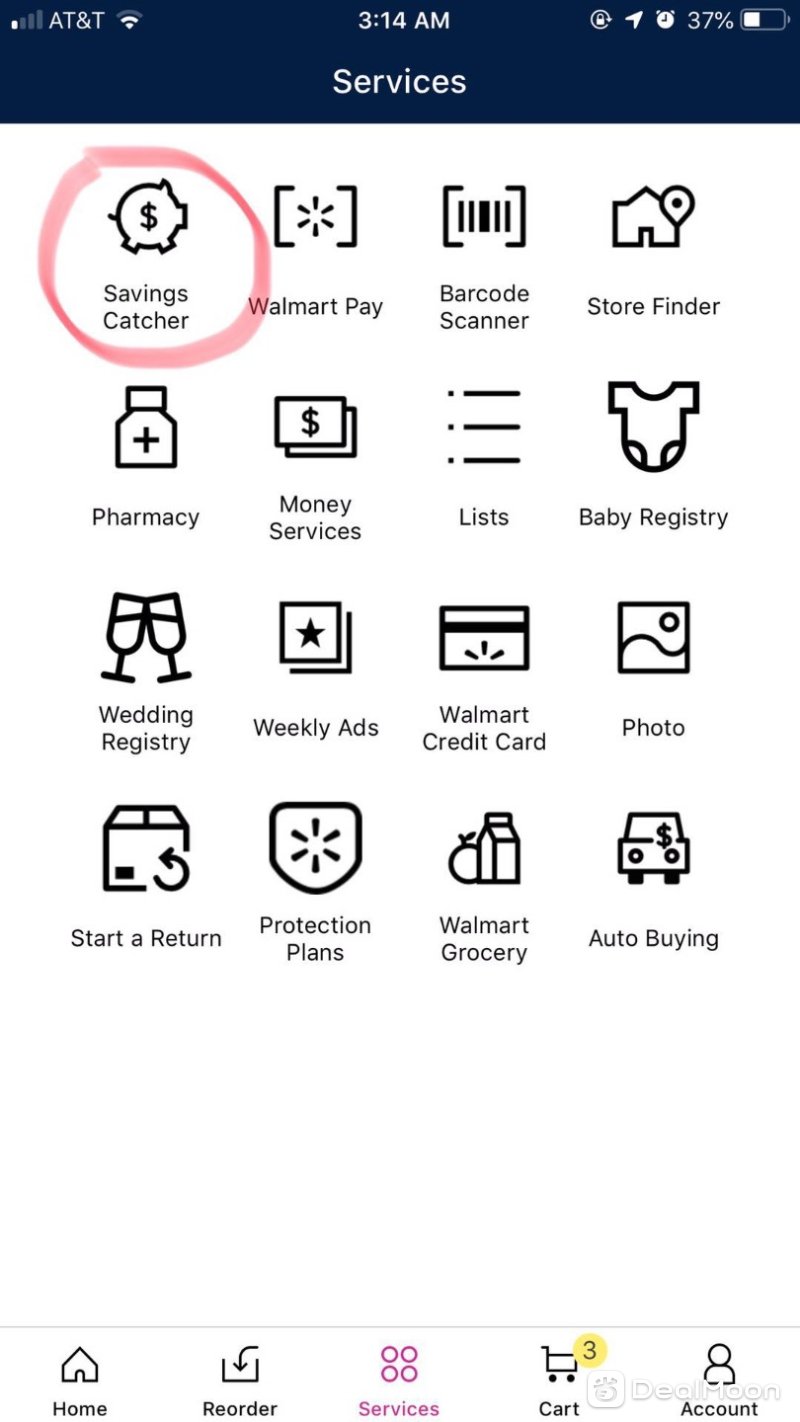This screenshot has height=1422, width=800.
Task: Open Store Finder
Action: 653,250
